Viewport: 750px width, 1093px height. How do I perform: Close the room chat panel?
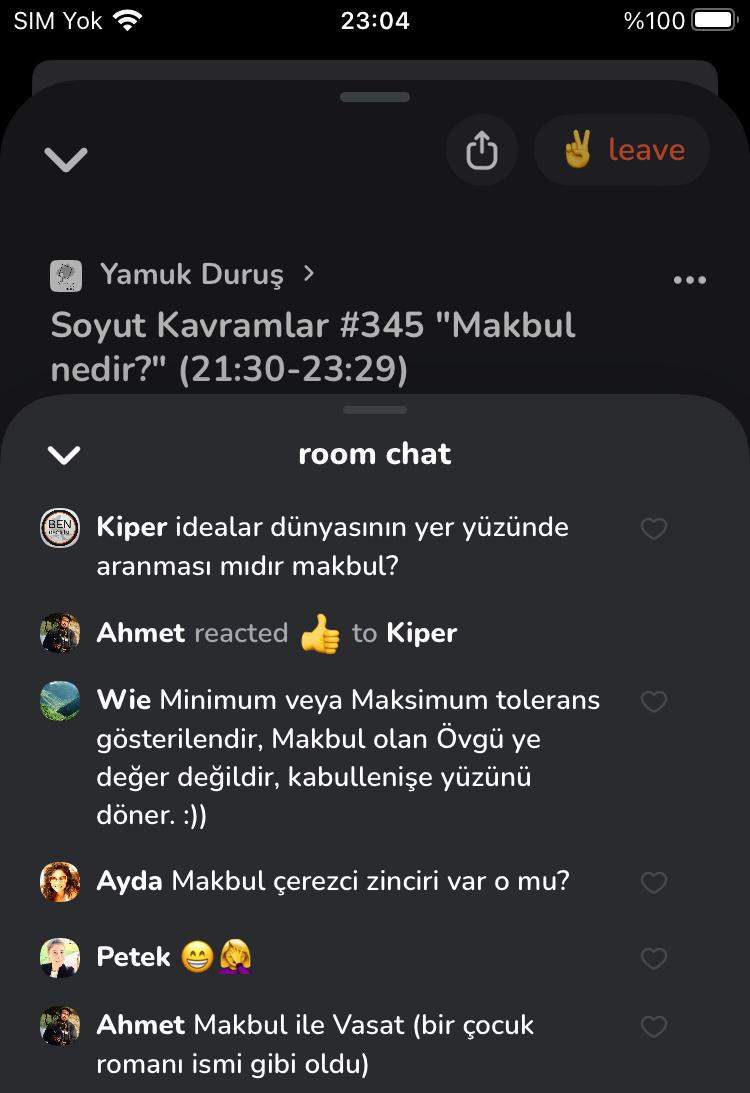[x=64, y=455]
